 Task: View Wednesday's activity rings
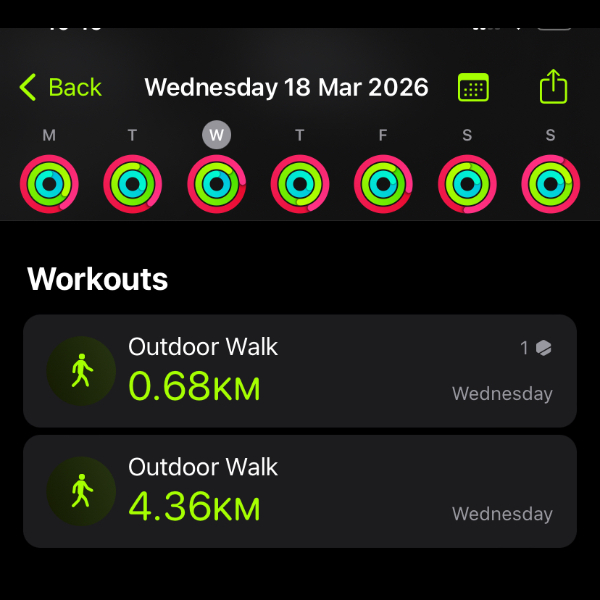[x=216, y=184]
